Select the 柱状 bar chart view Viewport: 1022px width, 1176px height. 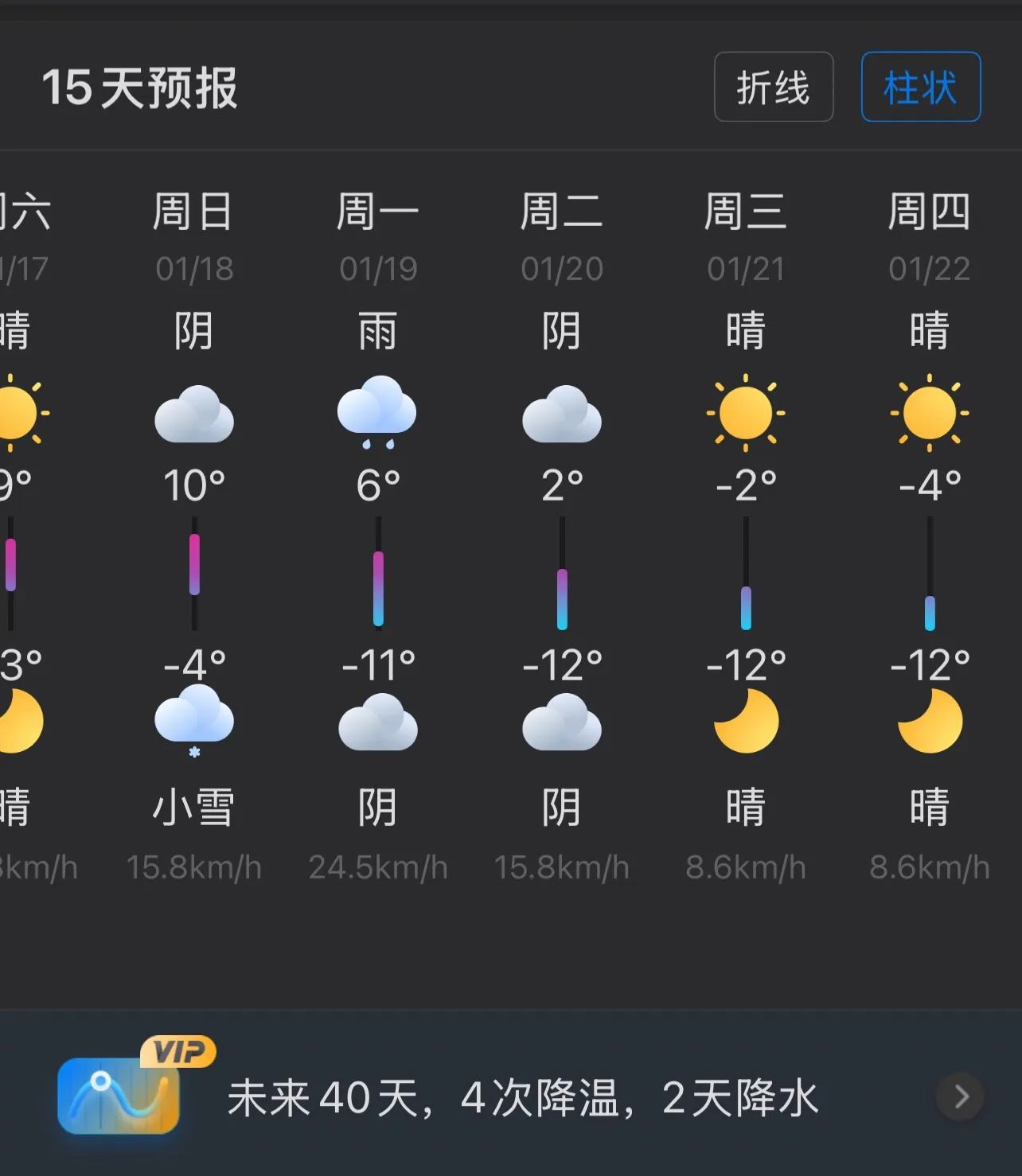point(920,87)
